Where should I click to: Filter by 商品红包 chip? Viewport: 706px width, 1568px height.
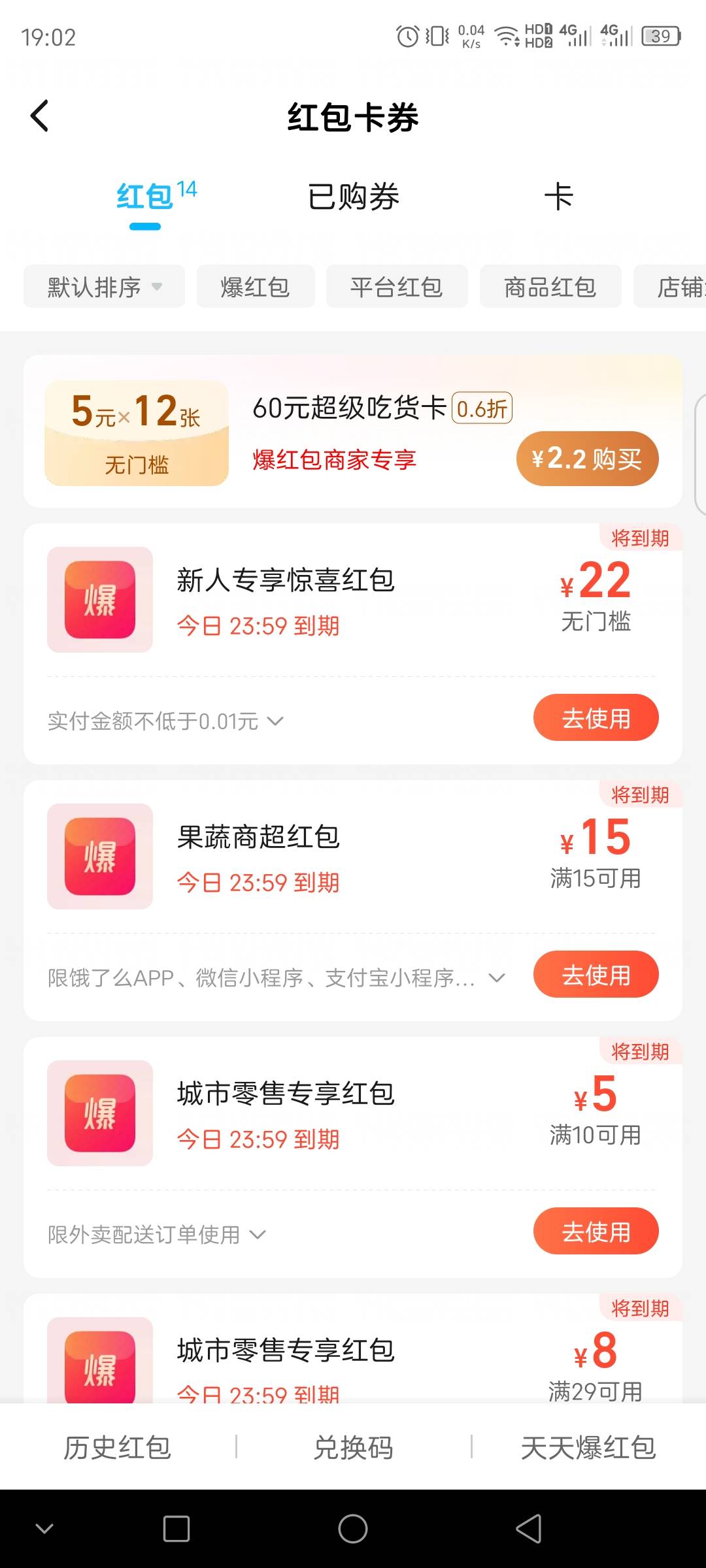coord(550,286)
